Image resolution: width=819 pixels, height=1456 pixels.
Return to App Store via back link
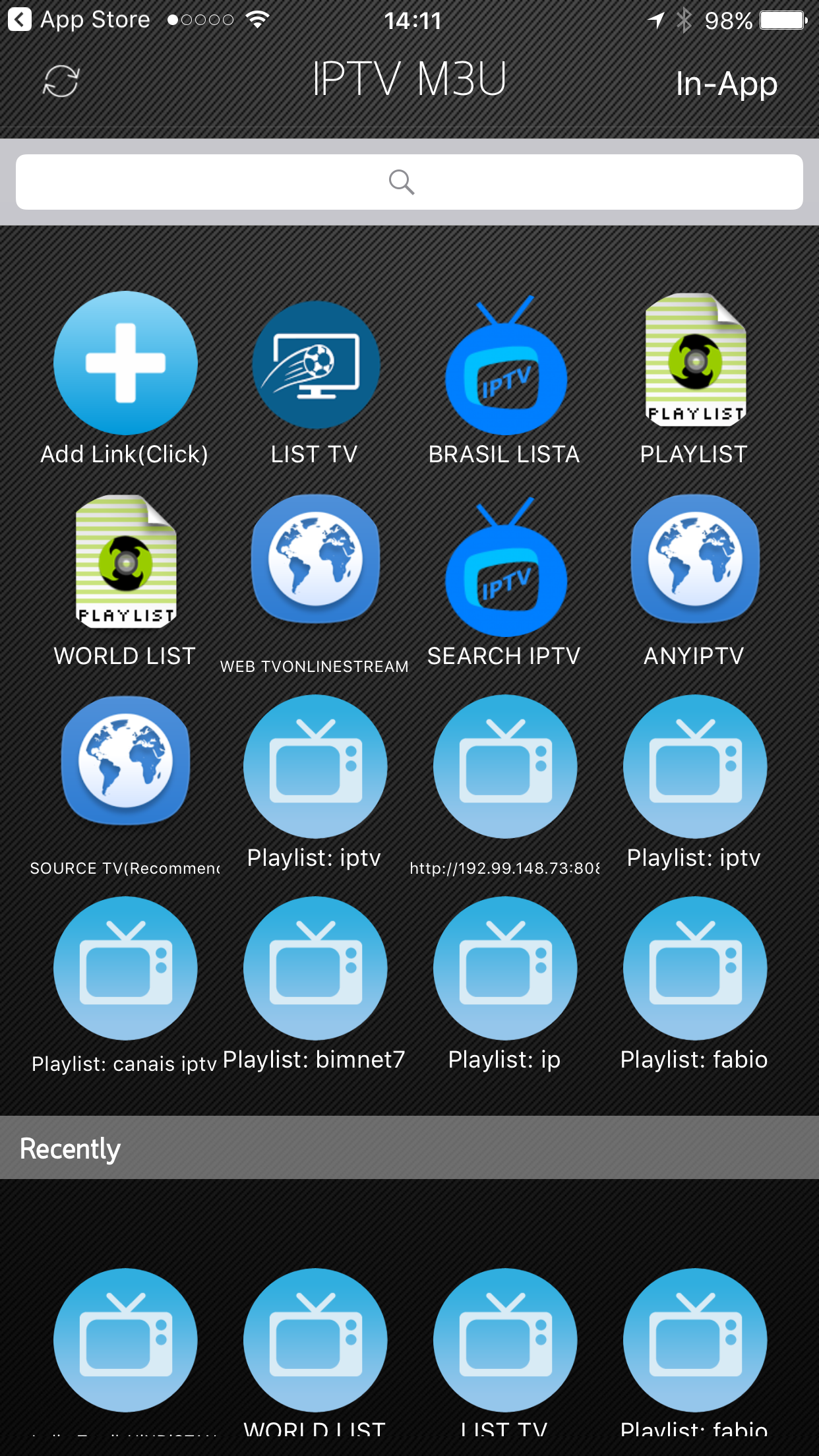79,20
